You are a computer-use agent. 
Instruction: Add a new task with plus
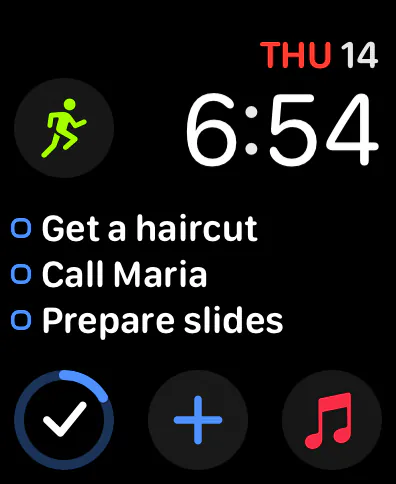coord(198,420)
